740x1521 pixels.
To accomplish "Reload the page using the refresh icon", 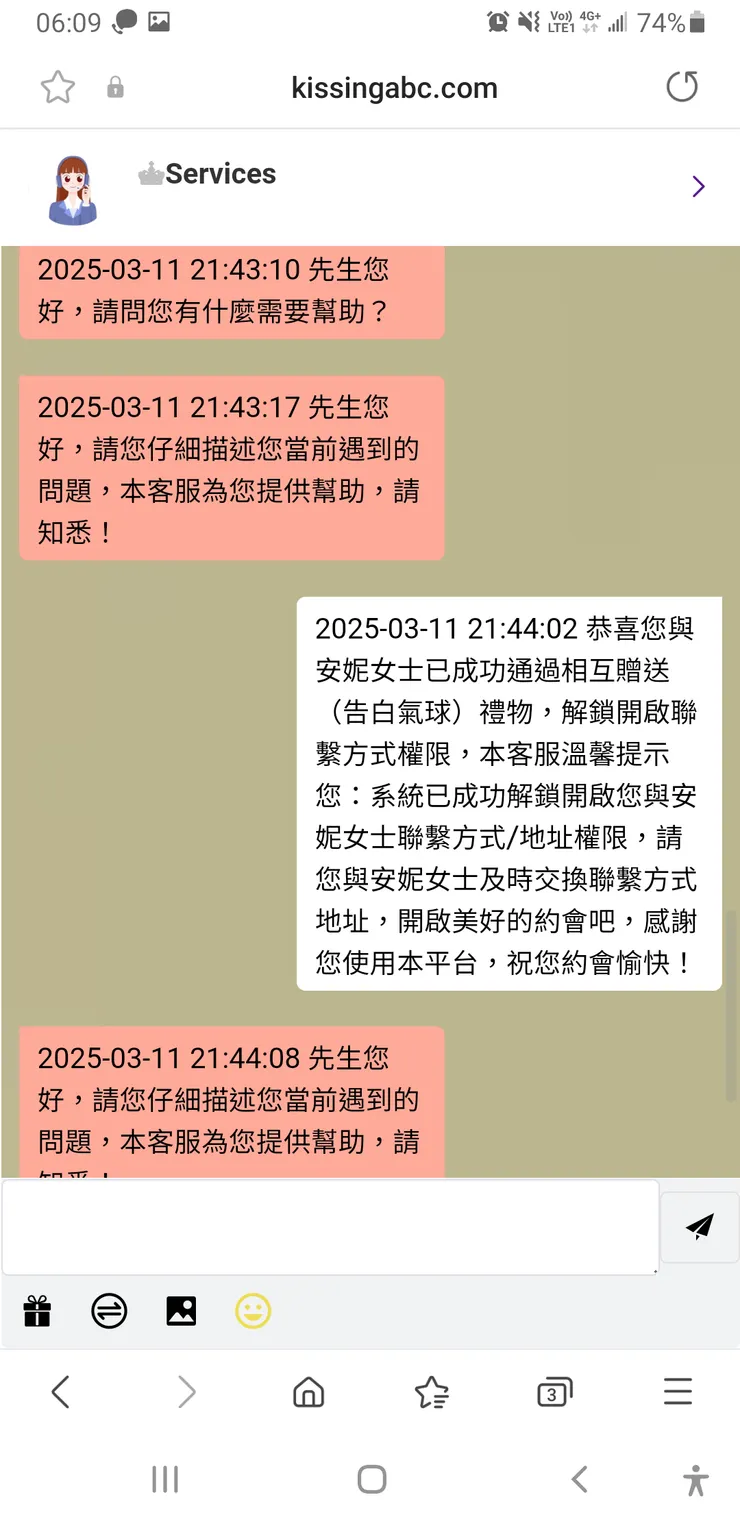I will point(682,87).
